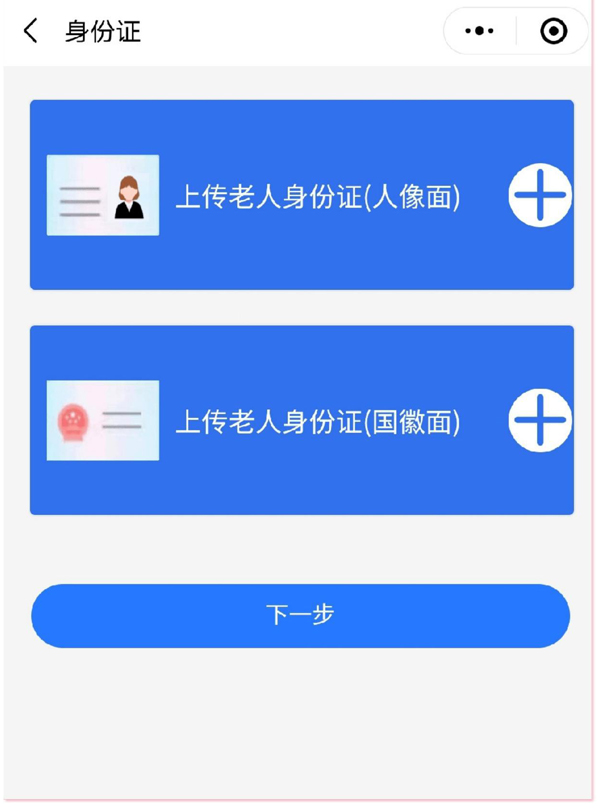The height and width of the screenshot is (808, 600).
Task: Open the mini program more options menu
Action: coord(480,32)
